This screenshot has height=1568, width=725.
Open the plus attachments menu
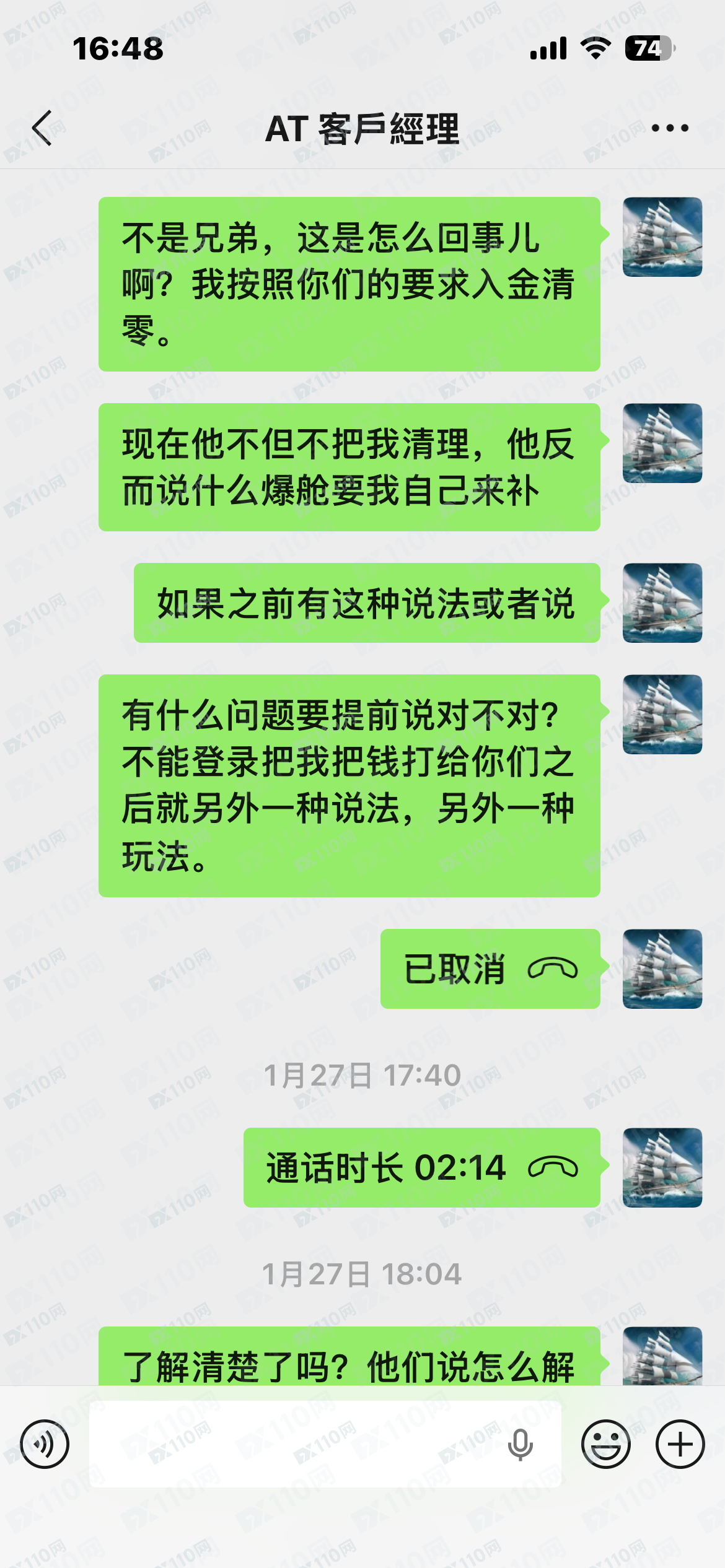(x=680, y=1444)
